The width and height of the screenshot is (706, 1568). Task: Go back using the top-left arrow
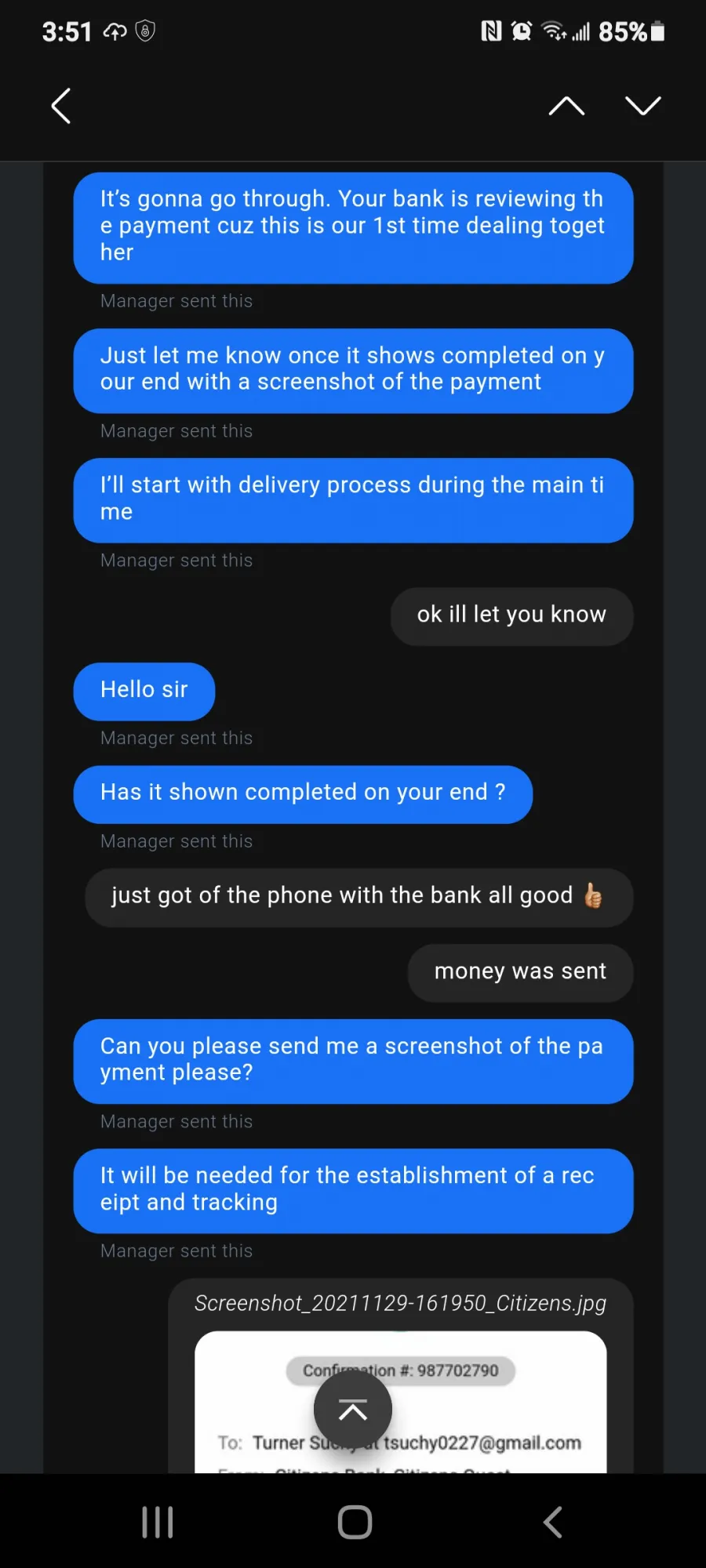click(x=61, y=106)
